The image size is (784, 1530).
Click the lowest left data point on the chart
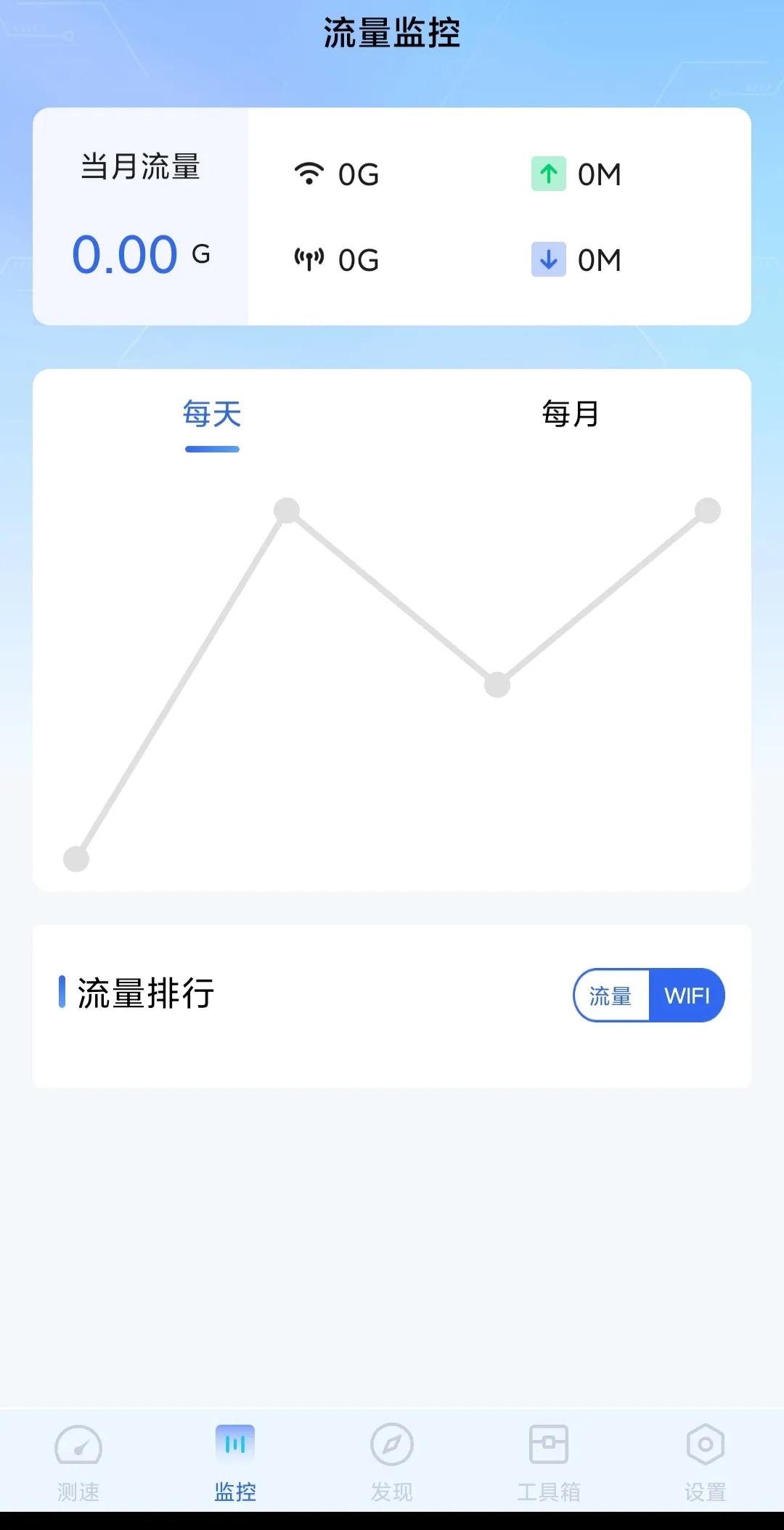tap(77, 859)
